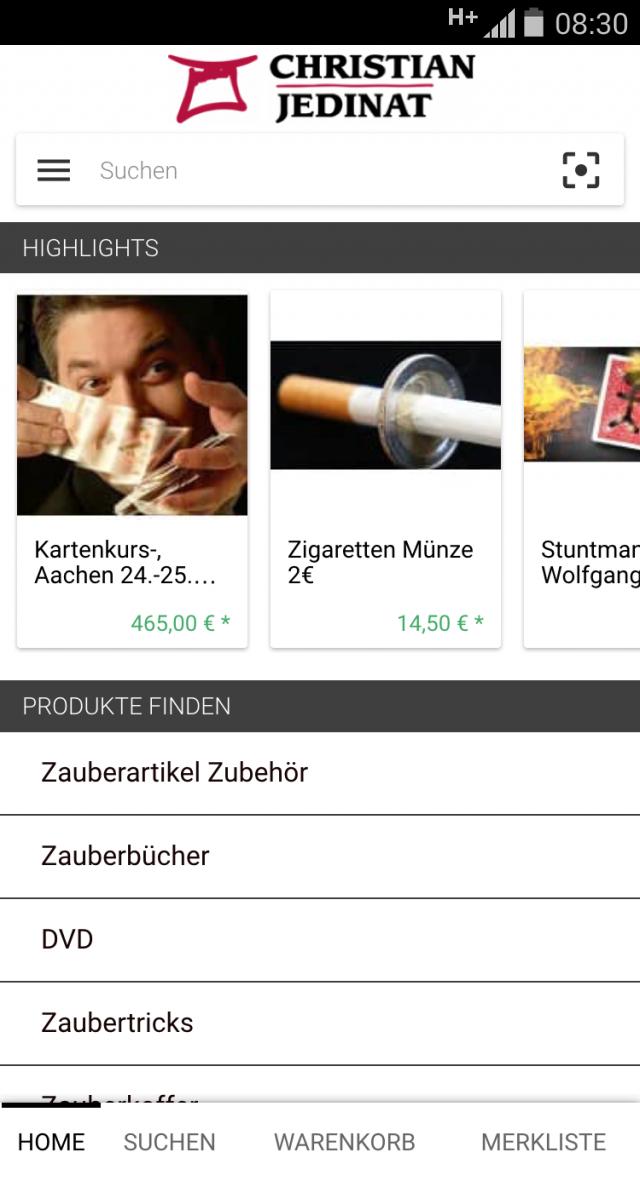This screenshot has height=1181, width=640.
Task: Open the hamburger drawer menu
Action: (x=54, y=170)
